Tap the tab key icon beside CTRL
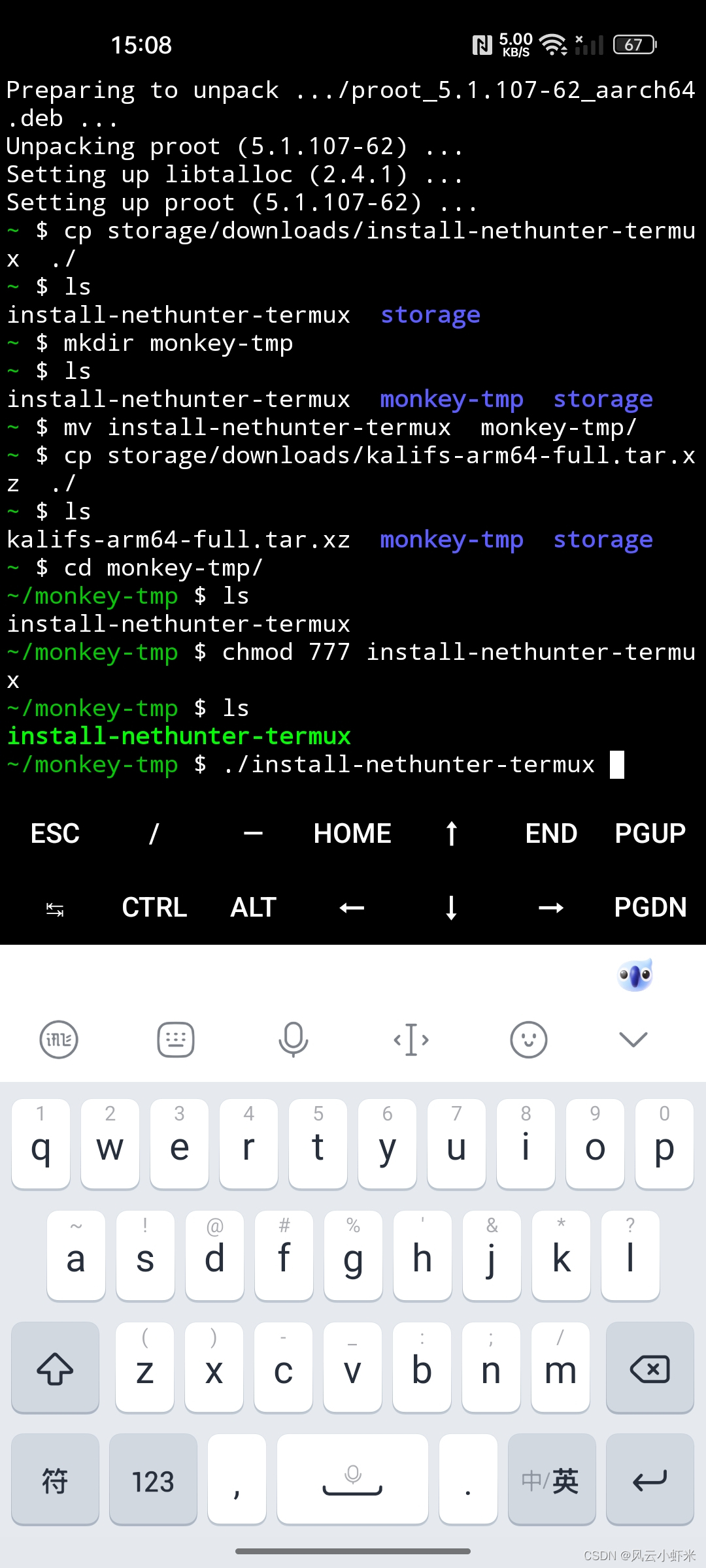 click(55, 909)
